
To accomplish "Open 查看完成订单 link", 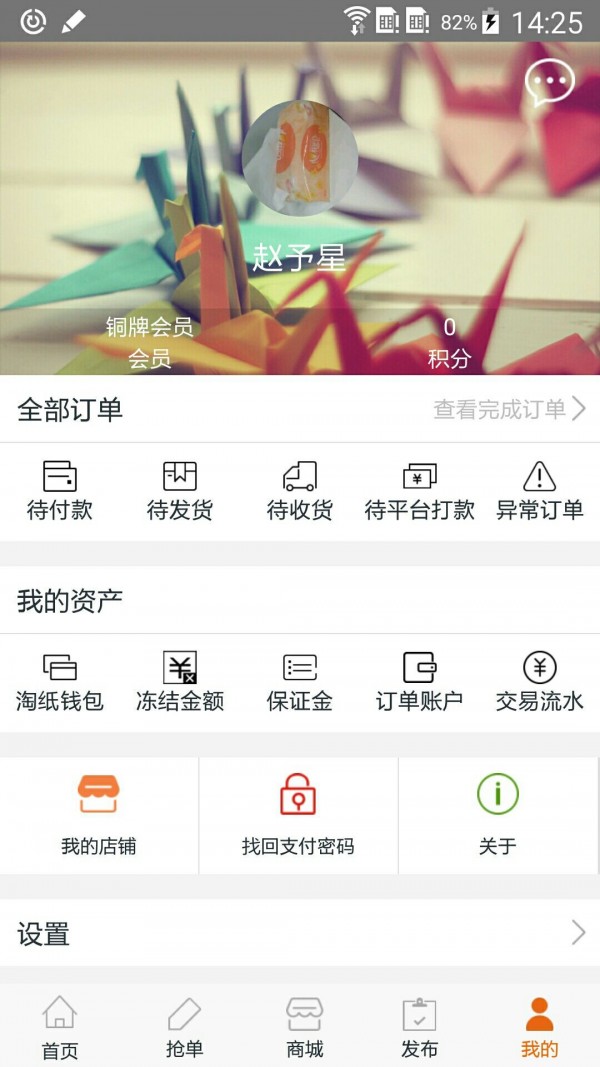I will pyautogui.click(x=509, y=409).
